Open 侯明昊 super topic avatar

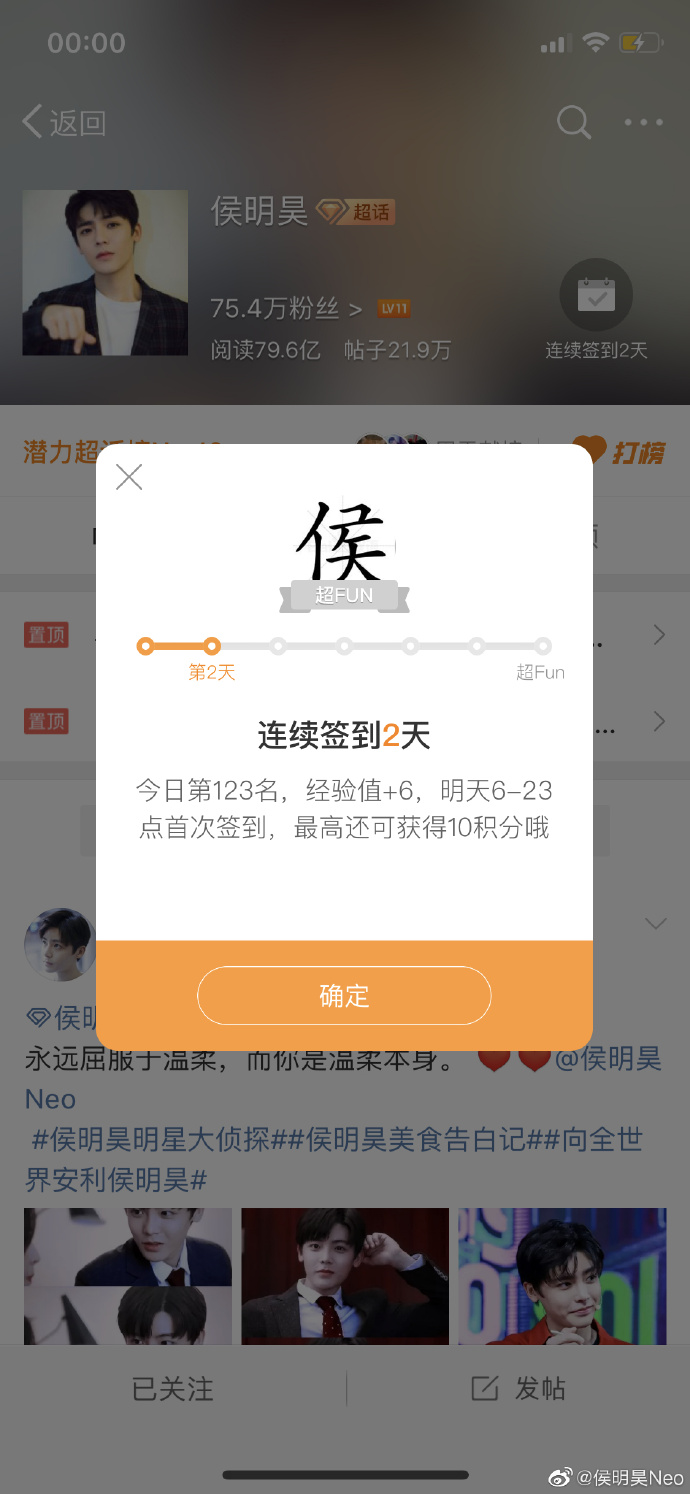[105, 273]
